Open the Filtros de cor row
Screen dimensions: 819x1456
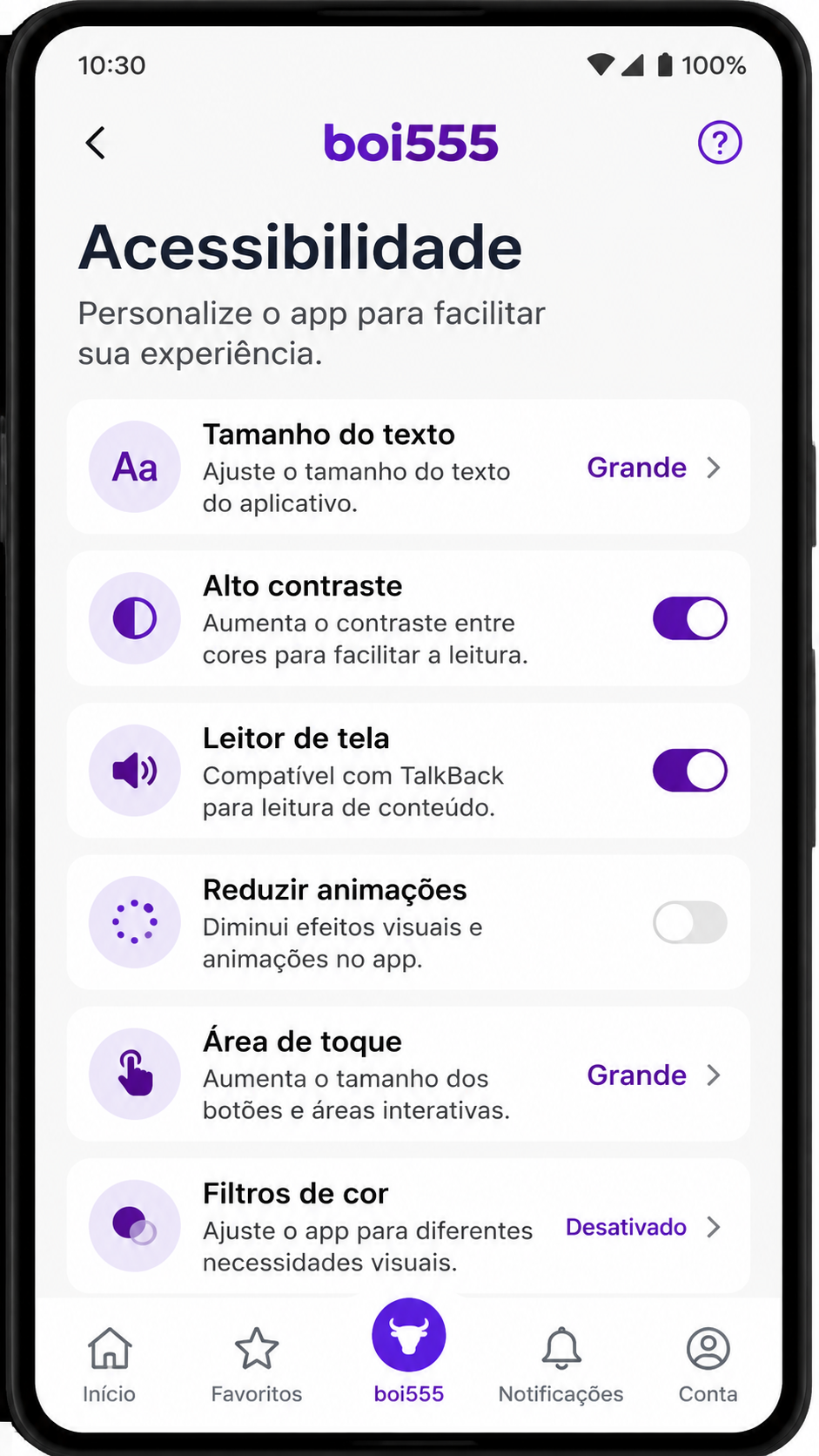(x=408, y=1226)
